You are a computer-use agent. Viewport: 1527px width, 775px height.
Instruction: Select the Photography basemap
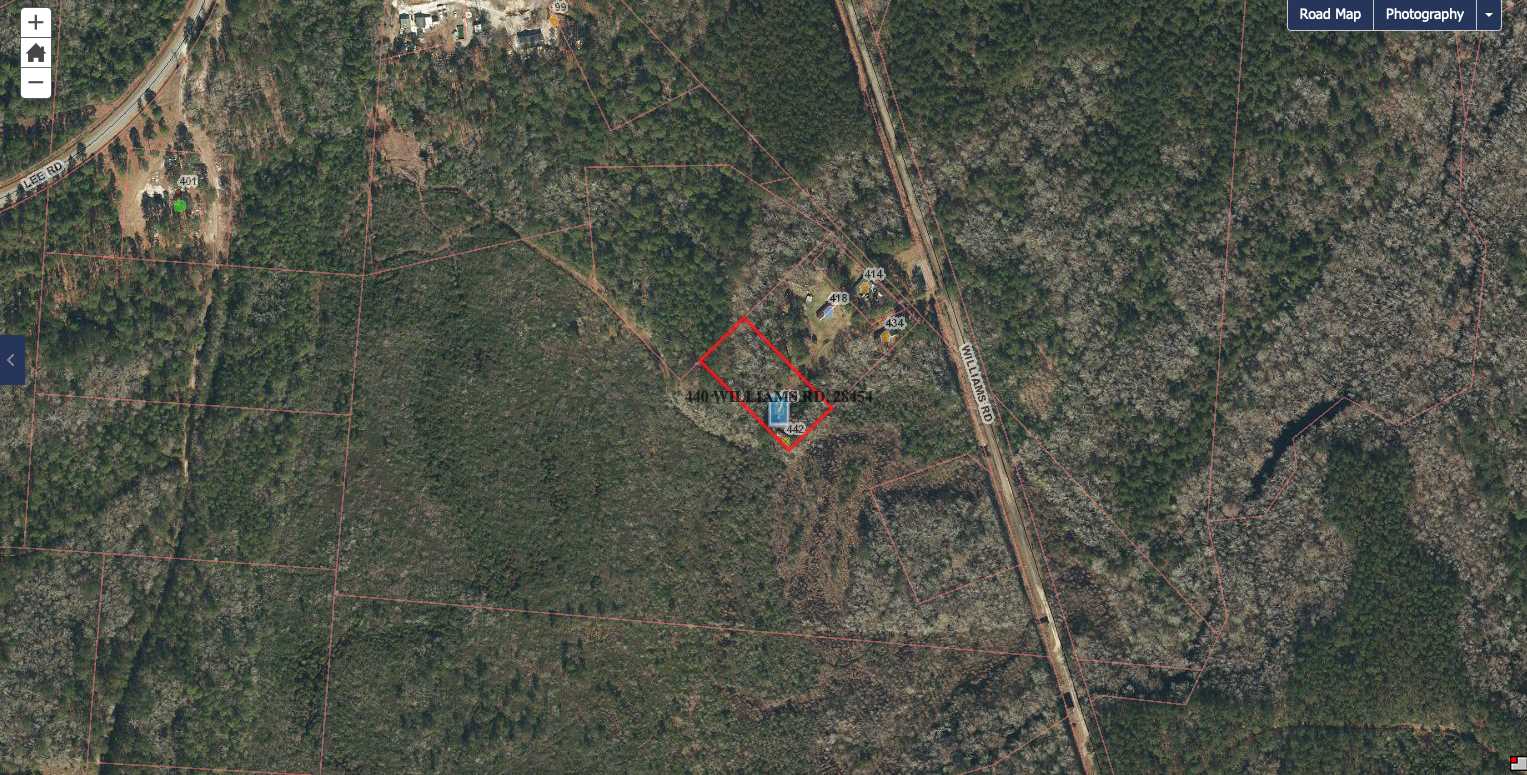pos(1424,15)
